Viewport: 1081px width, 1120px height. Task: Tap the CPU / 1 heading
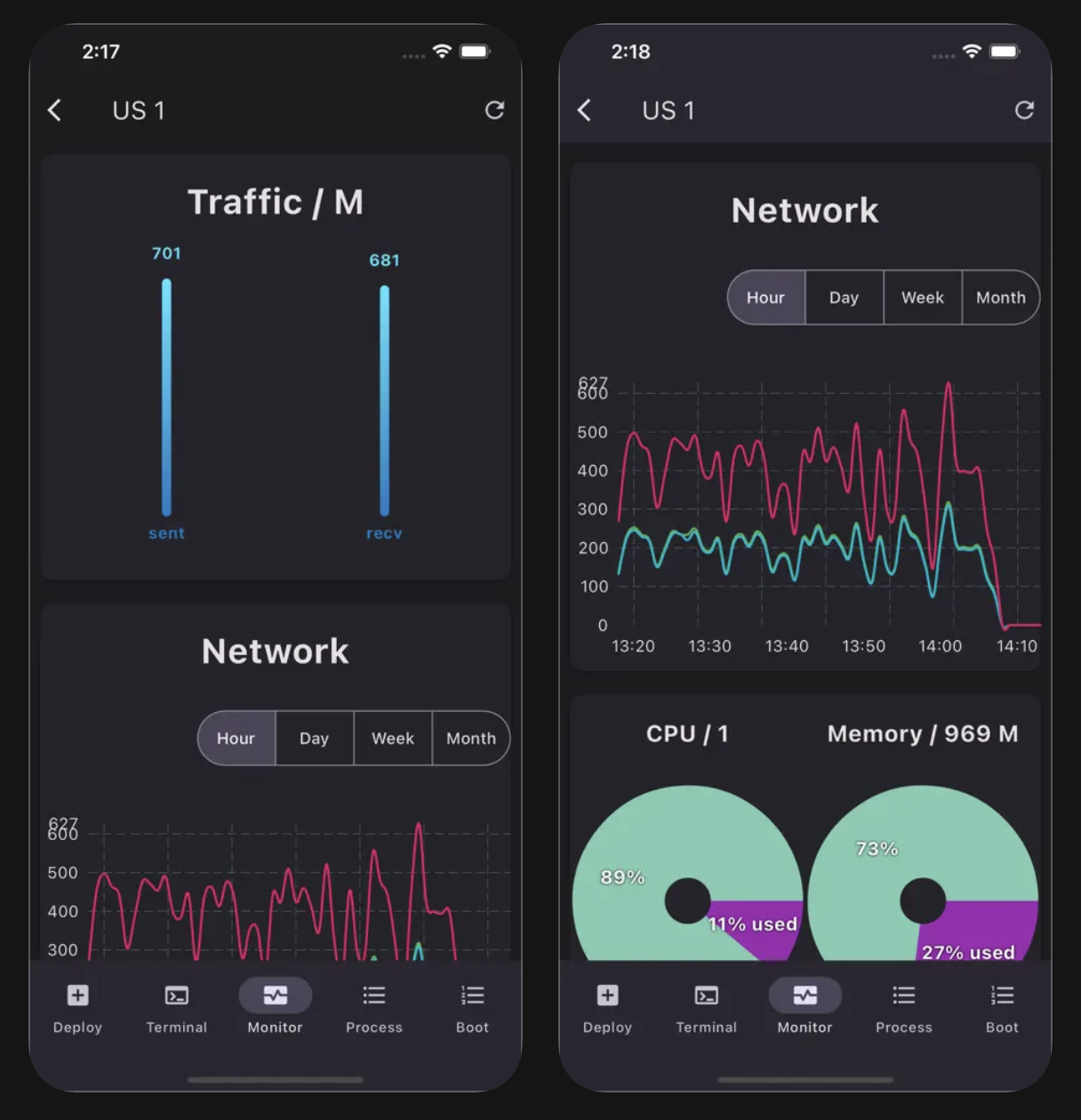click(x=687, y=733)
